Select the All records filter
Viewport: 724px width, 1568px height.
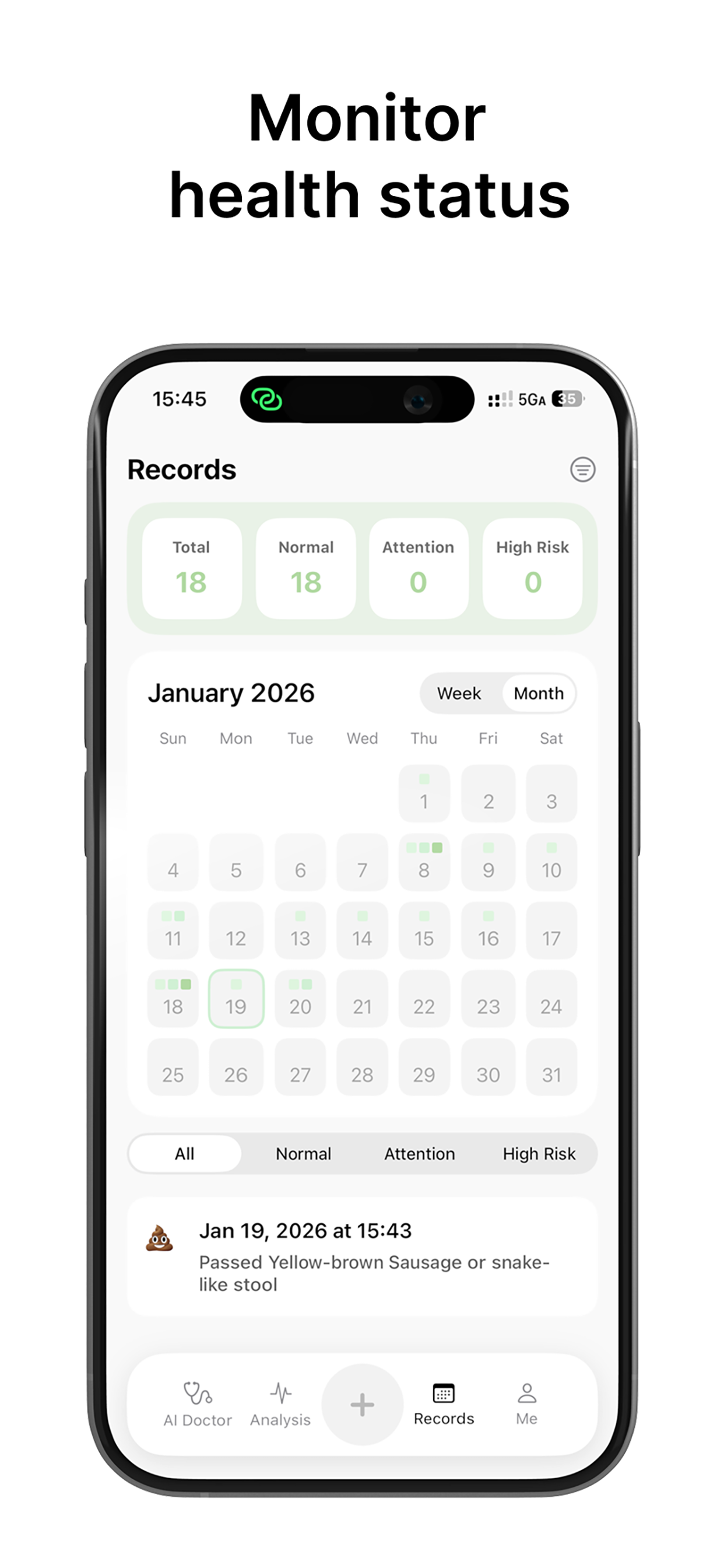coord(184,1153)
